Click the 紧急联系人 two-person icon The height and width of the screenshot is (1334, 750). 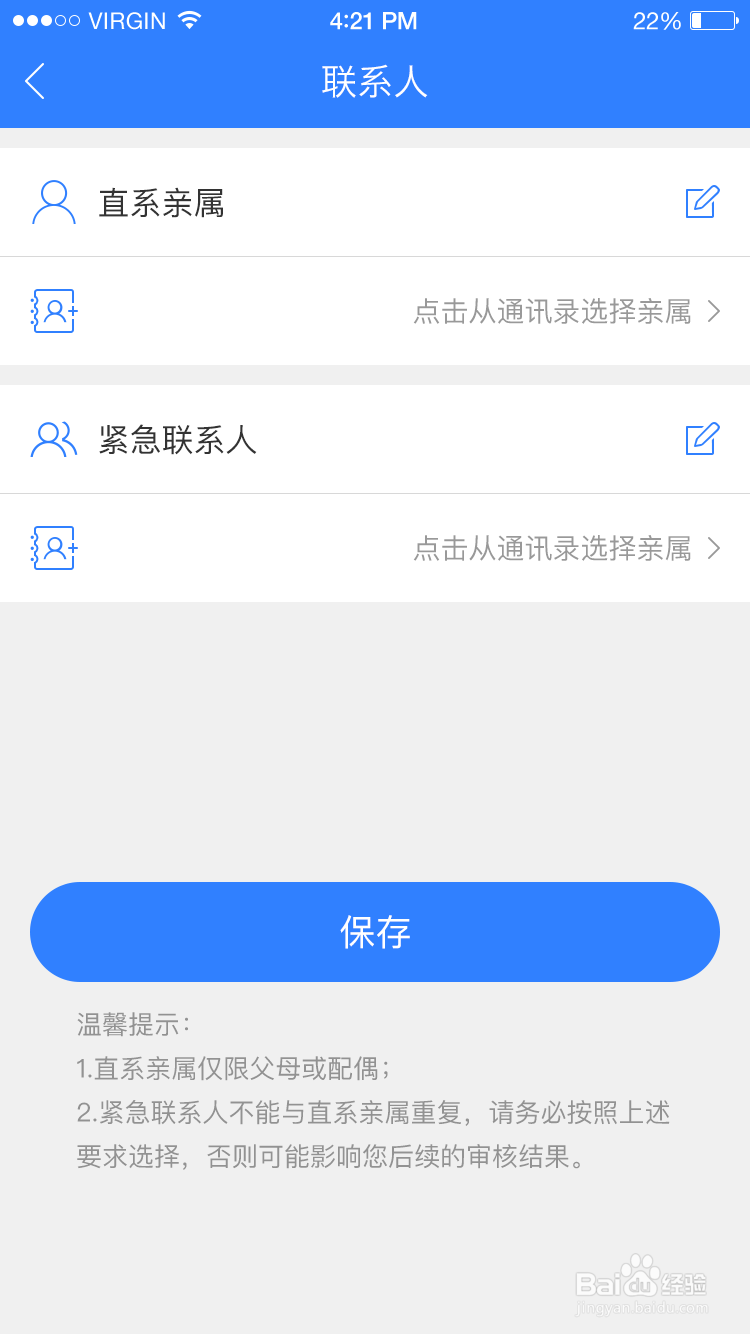click(53, 438)
